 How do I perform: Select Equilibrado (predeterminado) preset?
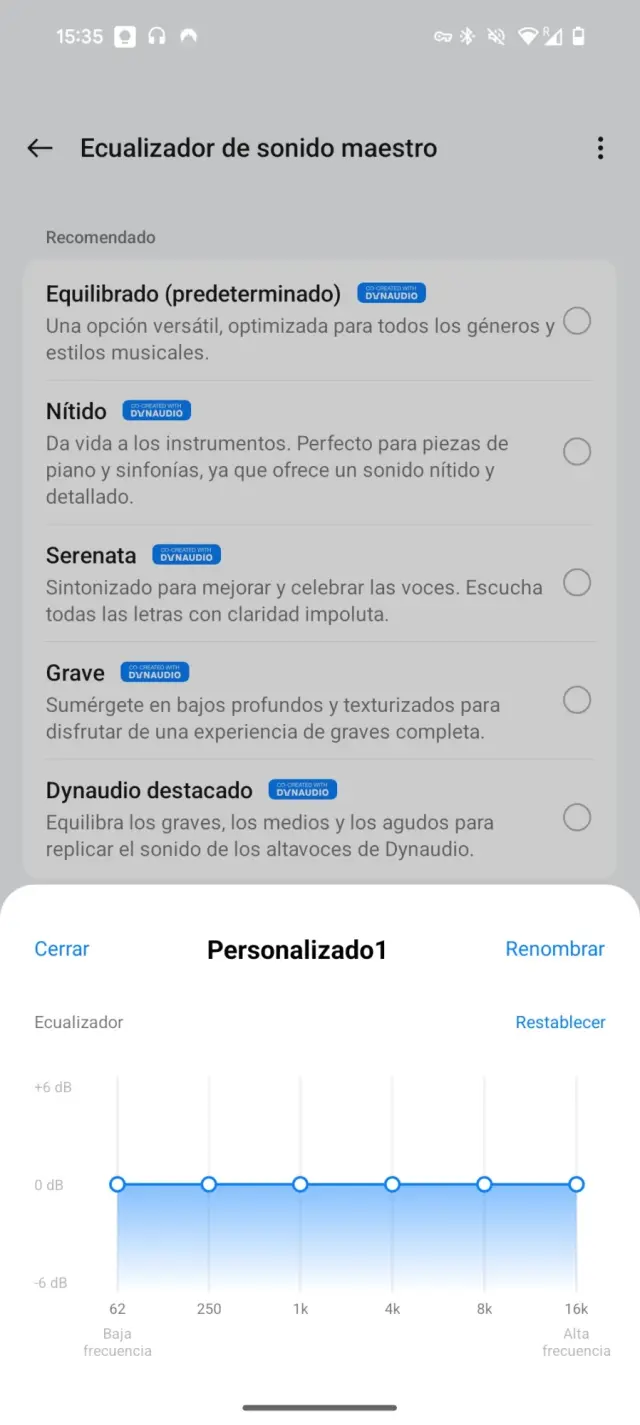(x=577, y=321)
